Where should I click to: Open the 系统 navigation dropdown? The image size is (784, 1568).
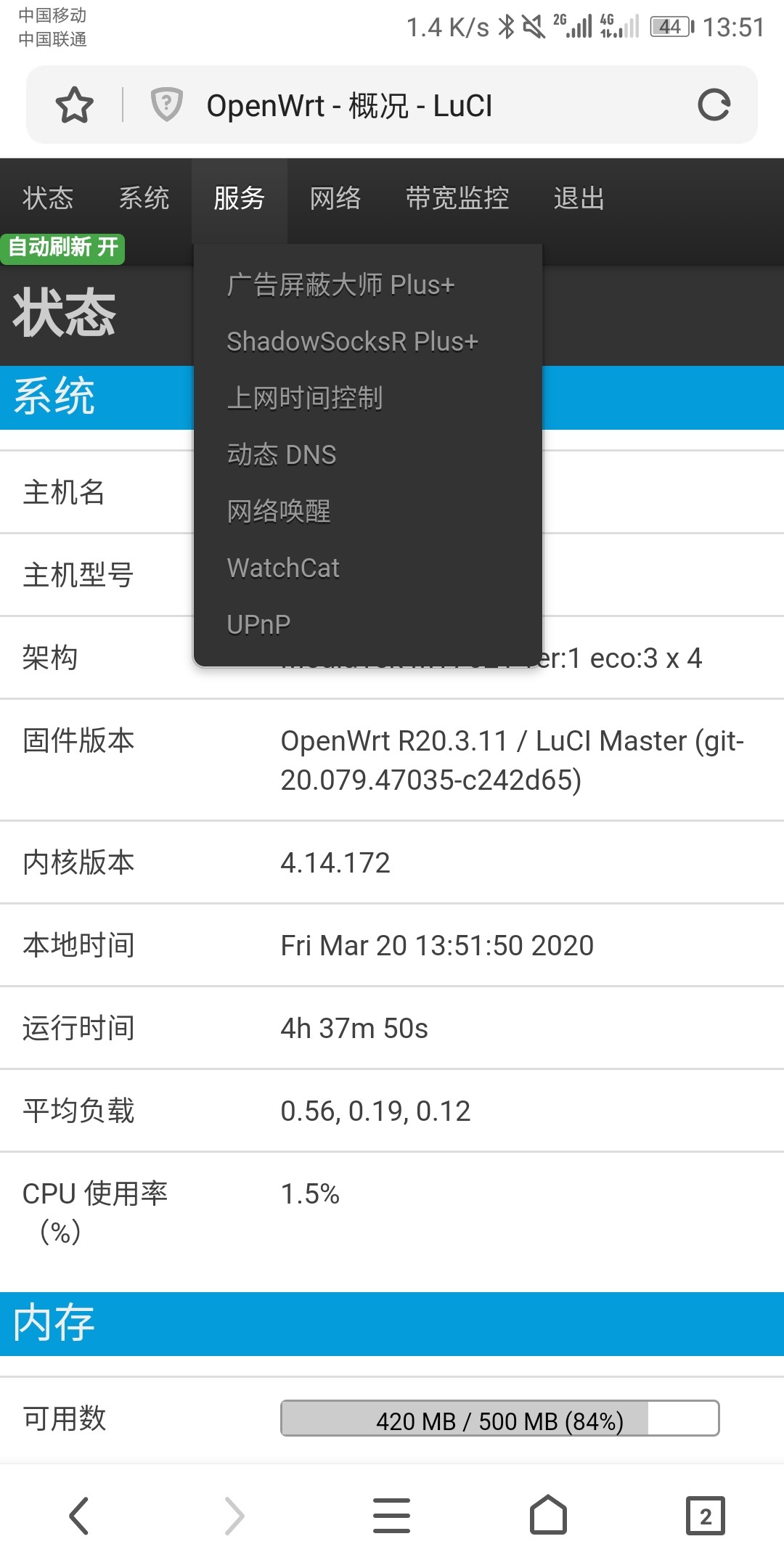pyautogui.click(x=144, y=197)
